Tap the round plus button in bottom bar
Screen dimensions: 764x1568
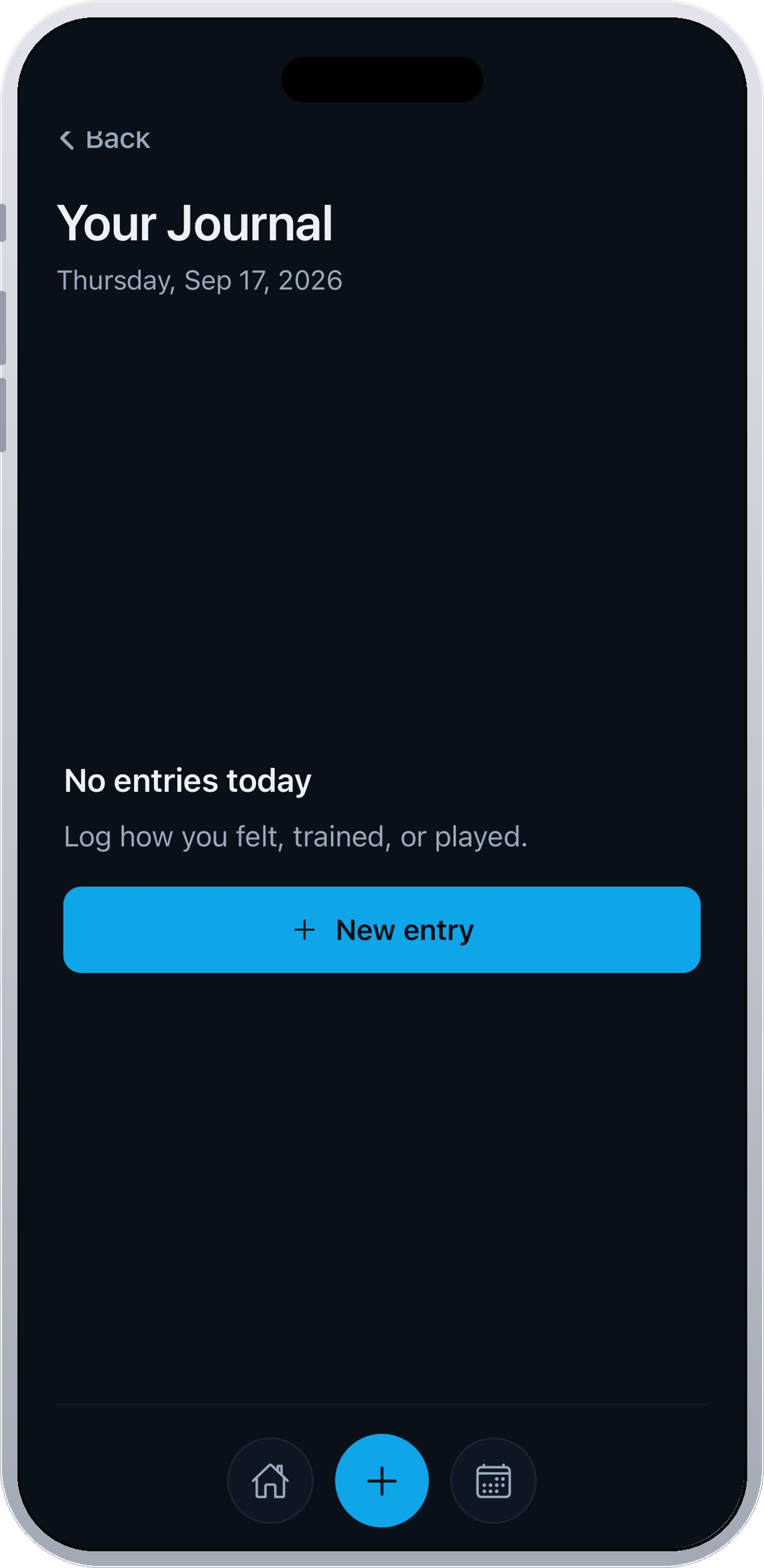(x=382, y=1480)
